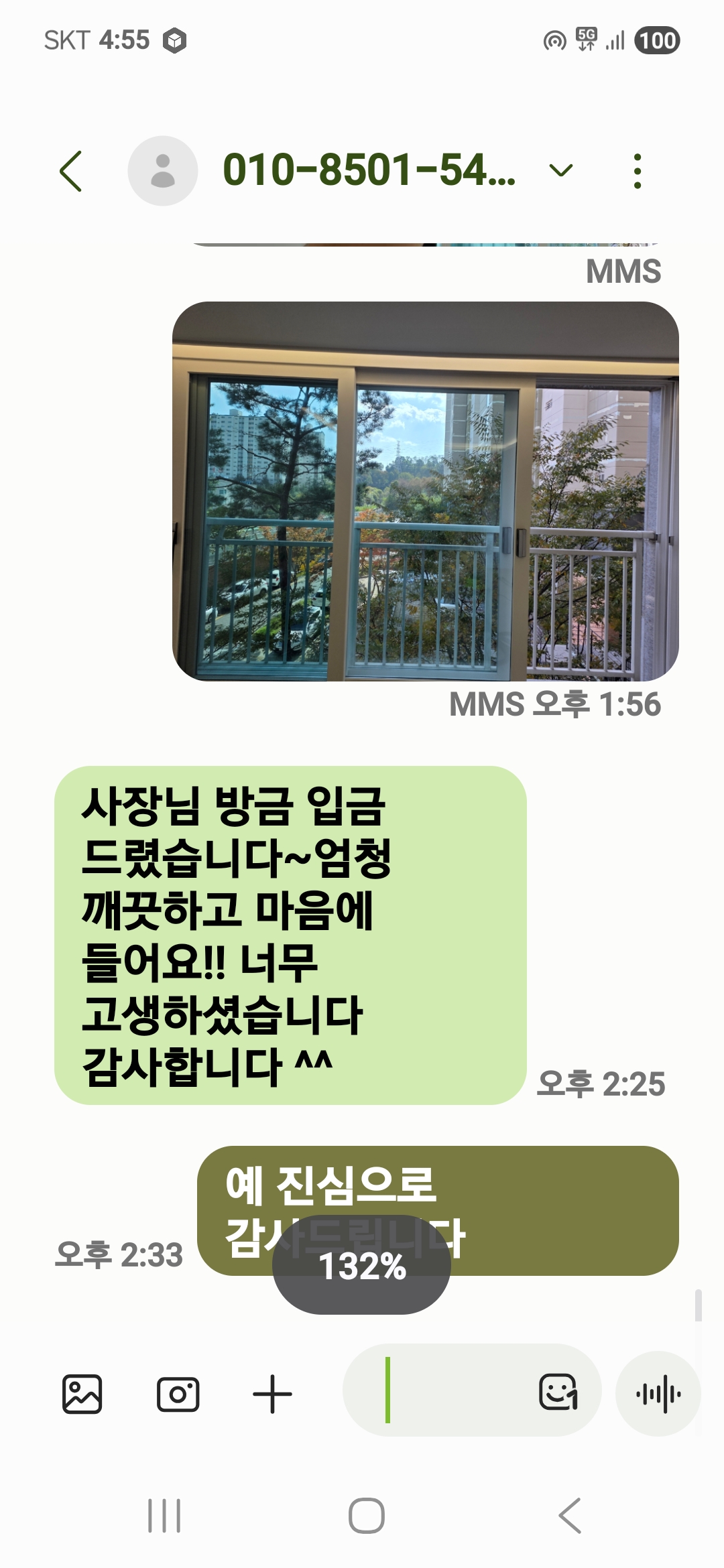Open the three-dot overflow menu
The image size is (724, 1568).
(x=637, y=172)
